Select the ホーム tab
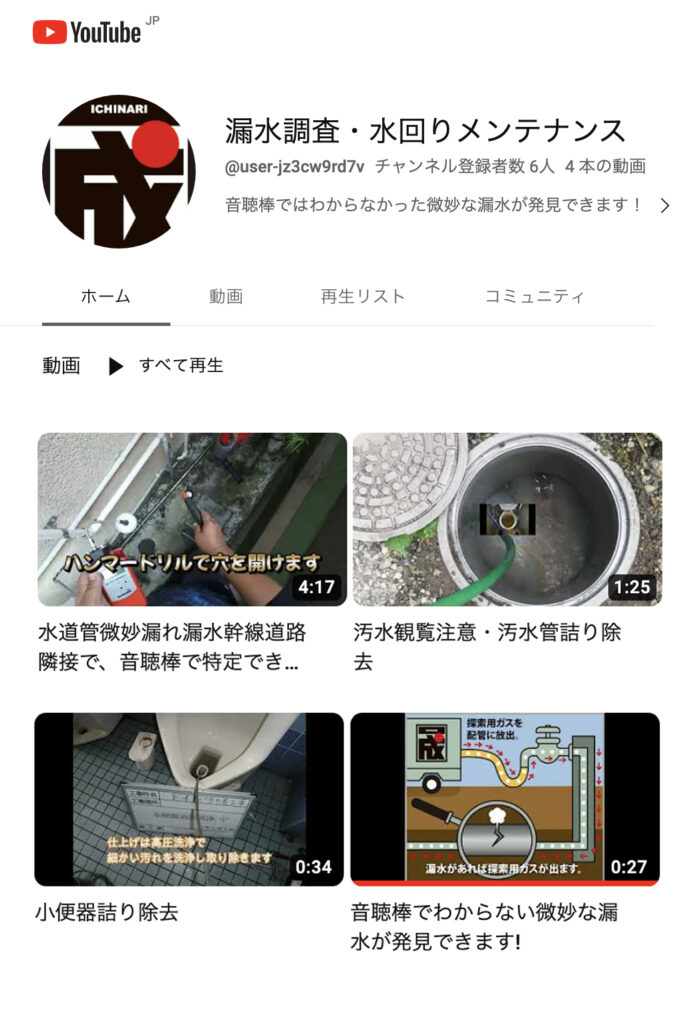The image size is (692, 1024). tap(105, 296)
